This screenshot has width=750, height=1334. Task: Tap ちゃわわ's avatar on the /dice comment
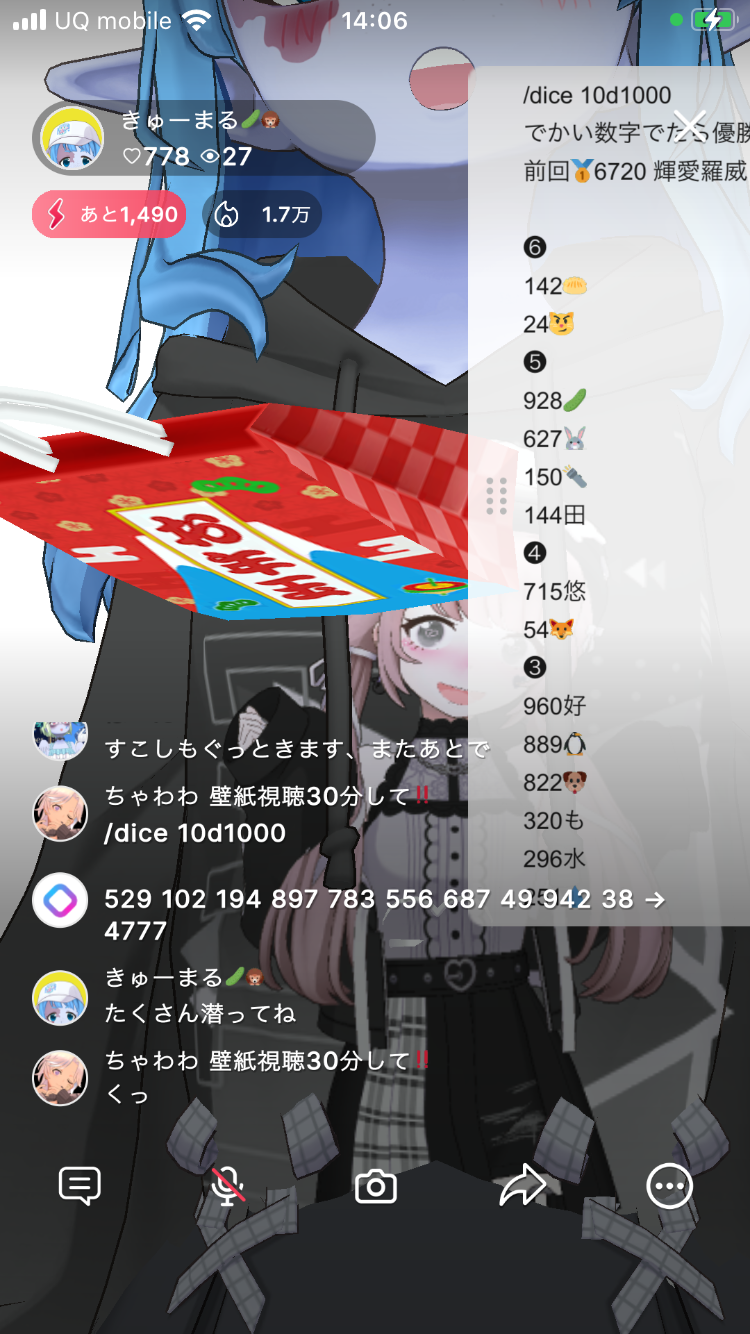60,814
